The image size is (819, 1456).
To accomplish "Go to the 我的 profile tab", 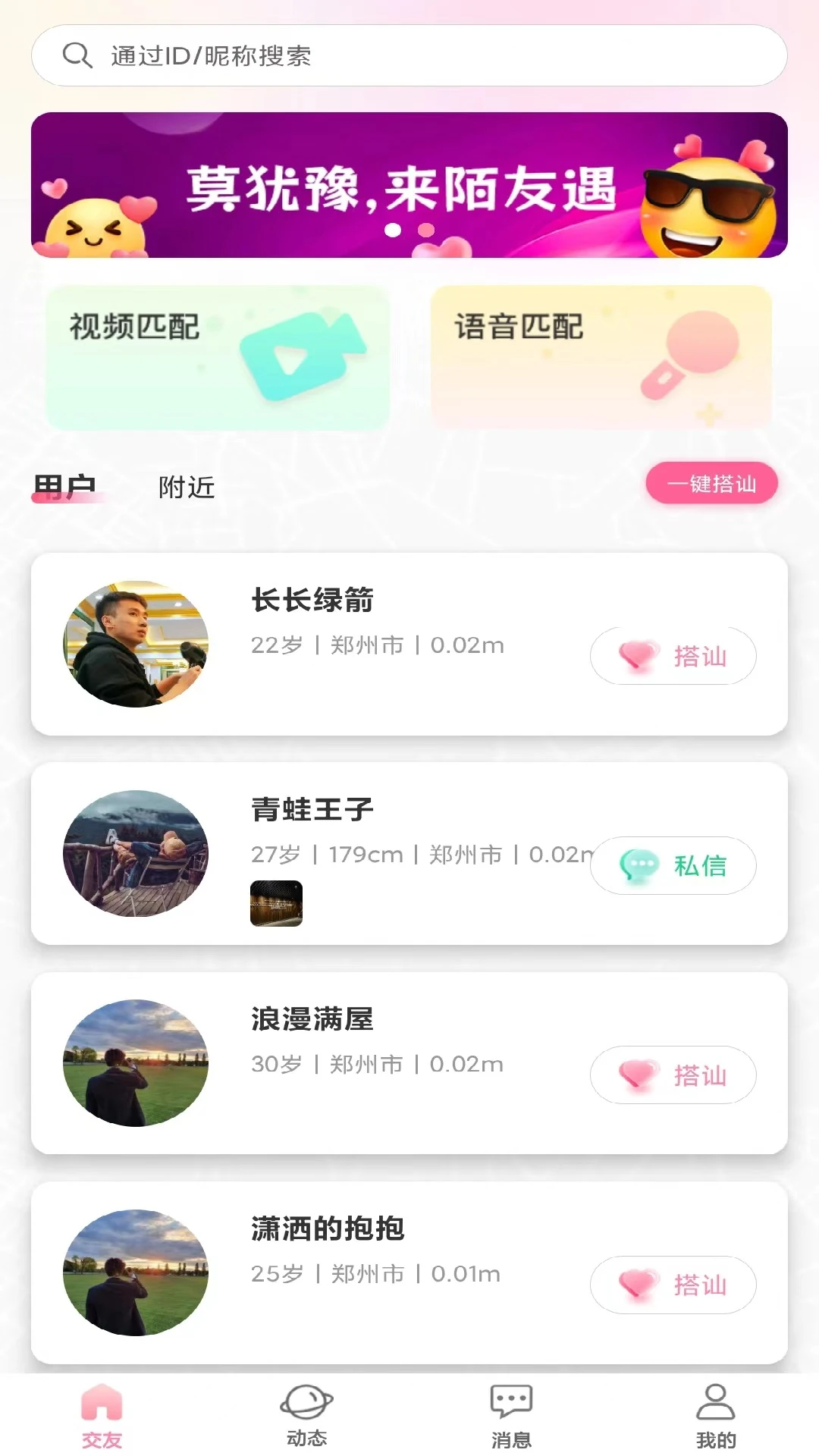I will click(x=716, y=1415).
